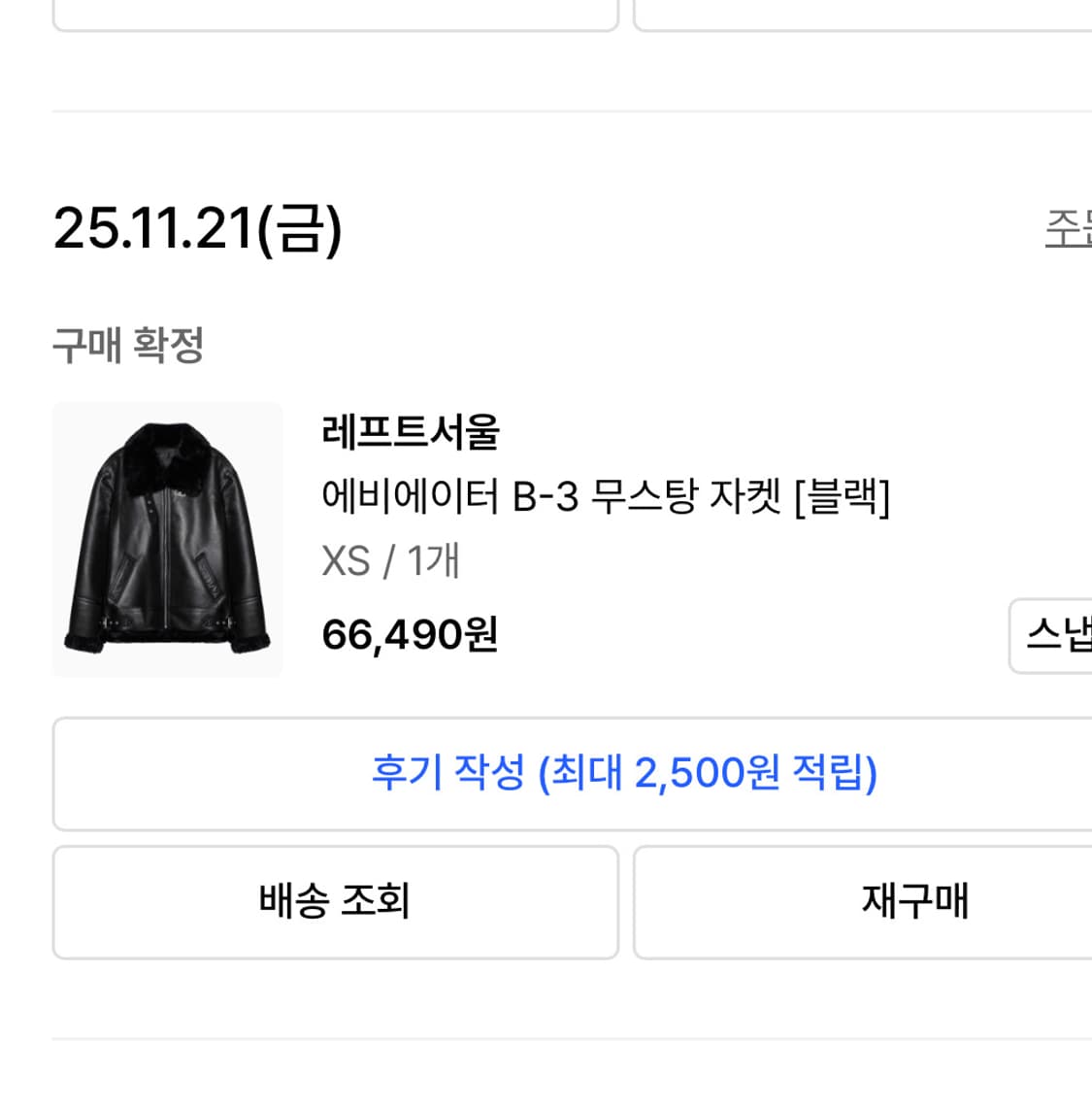The height and width of the screenshot is (1109, 1092).
Task: Reorder the jacket using 재구매
Action: (x=916, y=901)
